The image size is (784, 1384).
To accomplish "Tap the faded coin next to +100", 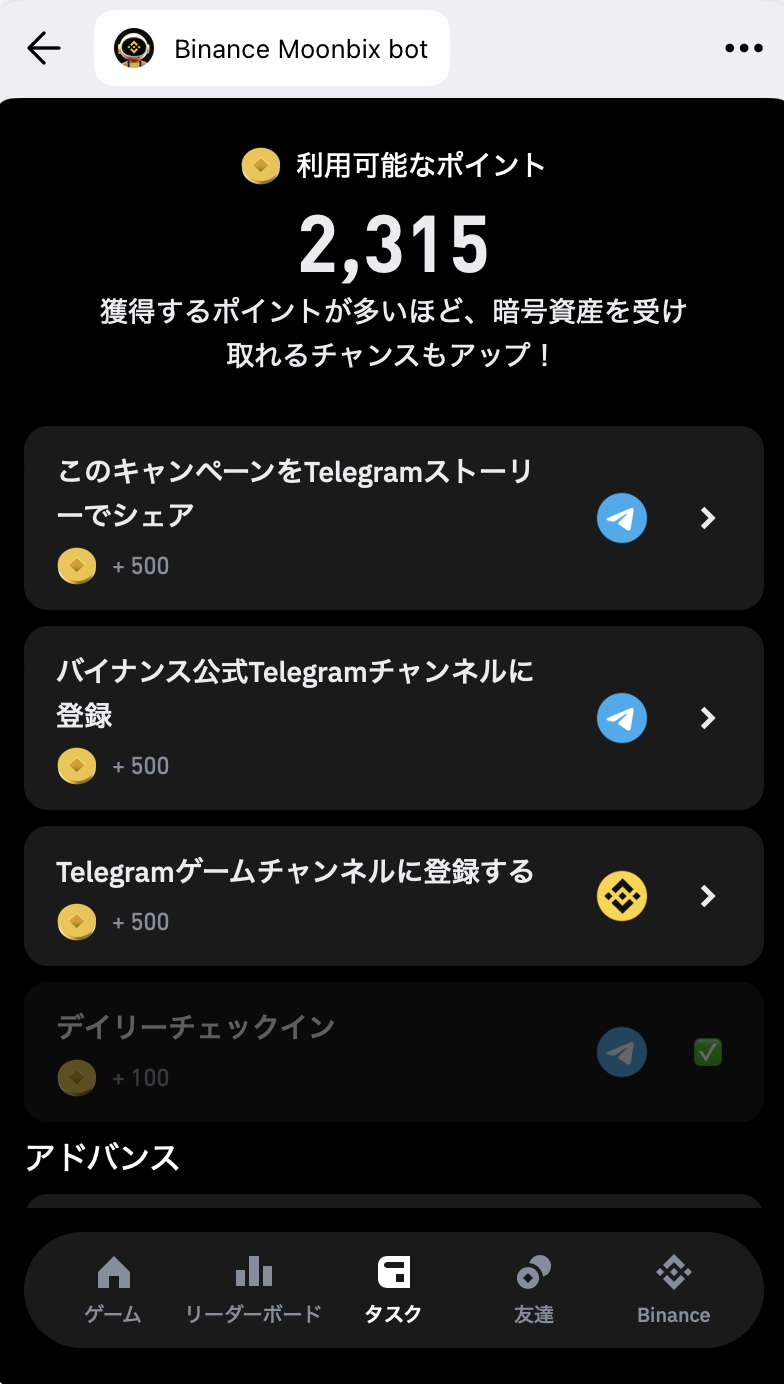I will (x=77, y=1078).
